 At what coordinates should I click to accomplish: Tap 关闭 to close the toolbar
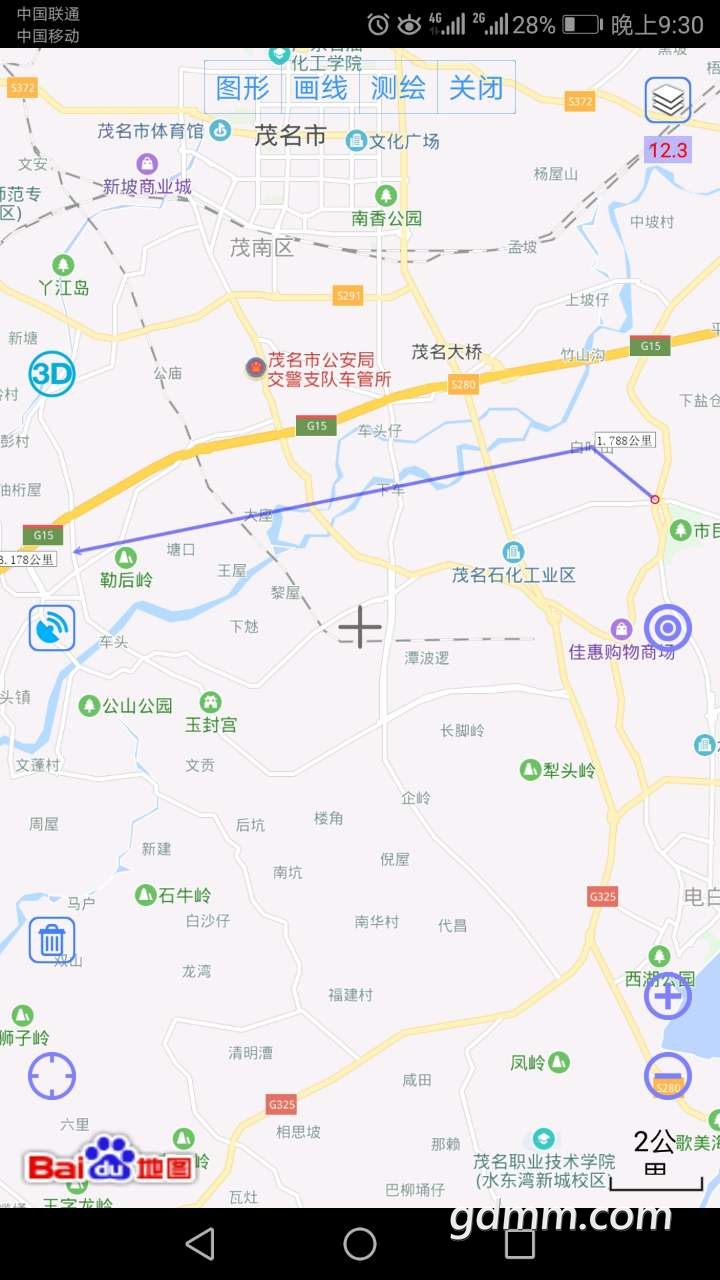point(476,88)
